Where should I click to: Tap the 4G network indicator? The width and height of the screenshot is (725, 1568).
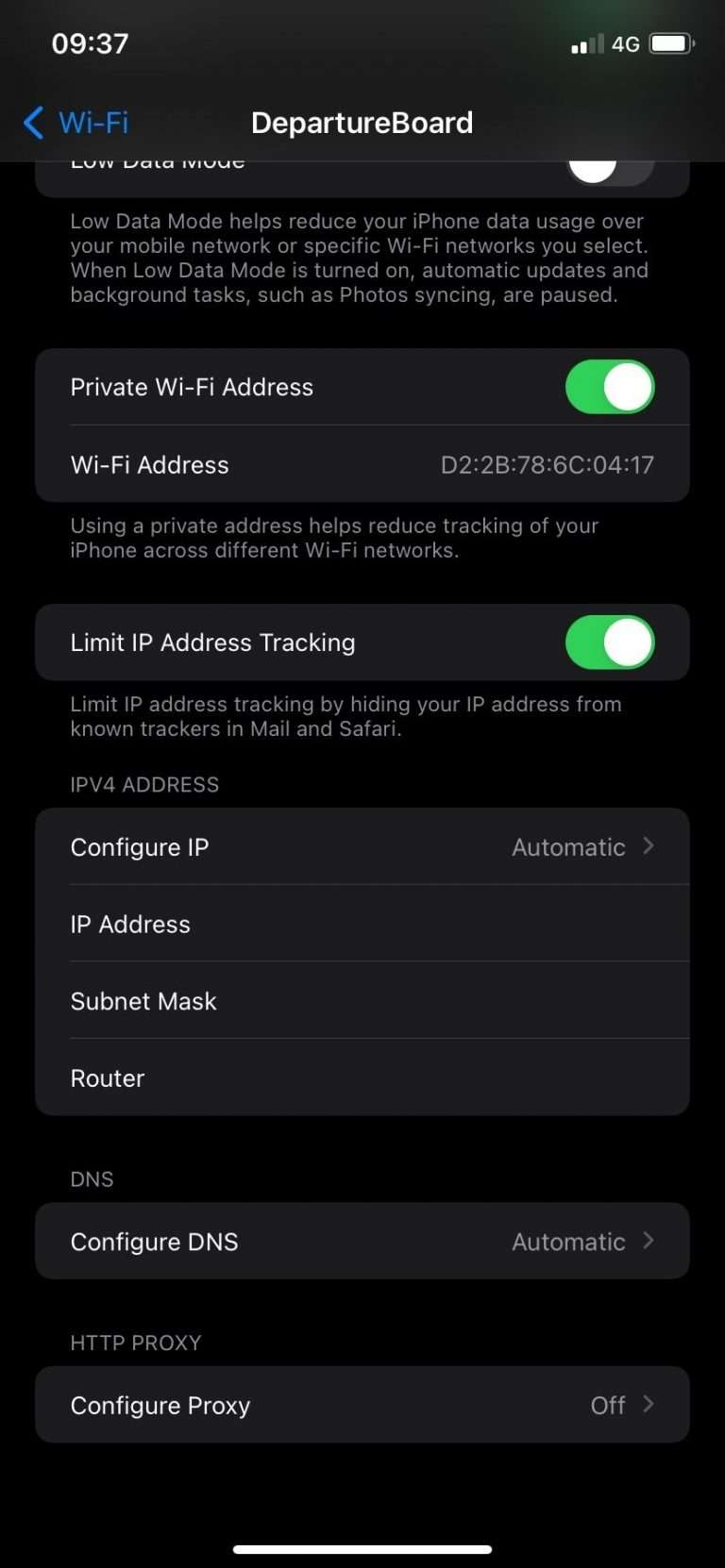click(x=625, y=42)
